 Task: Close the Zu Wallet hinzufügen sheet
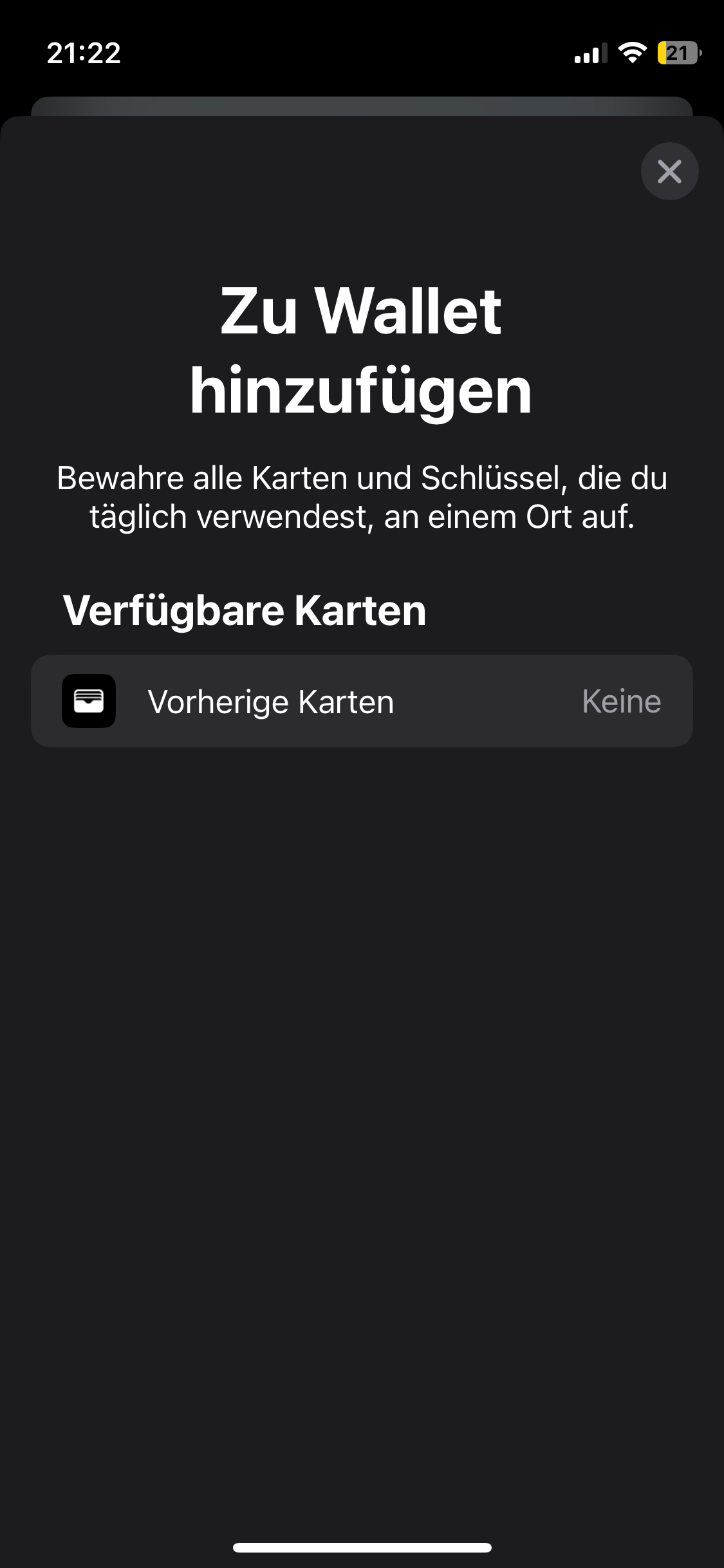[669, 171]
